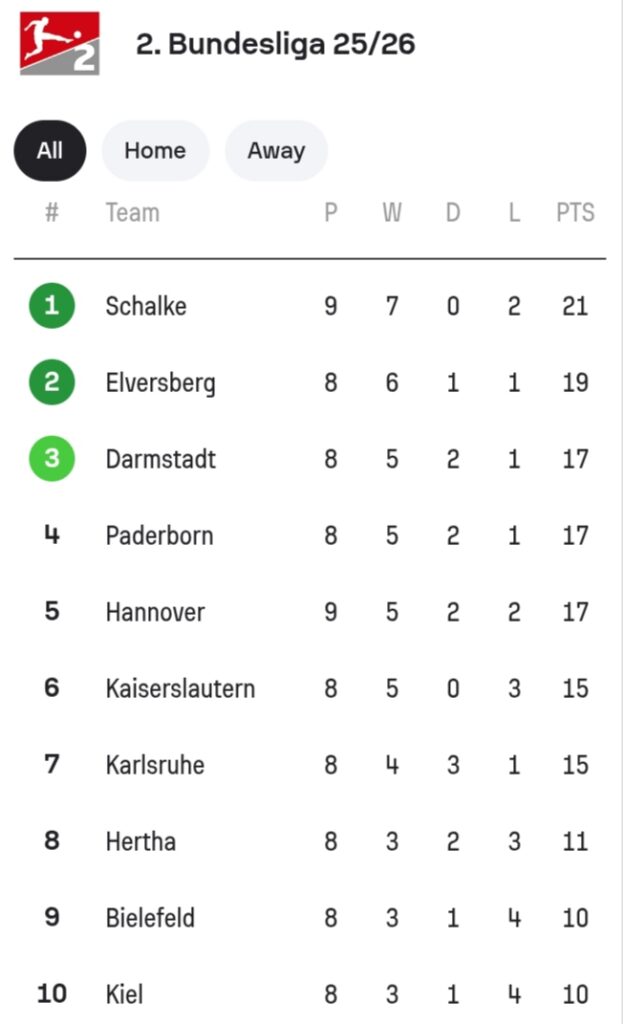This screenshot has height=1024, width=623.
Task: Open the Elversberg team row
Action: click(160, 383)
